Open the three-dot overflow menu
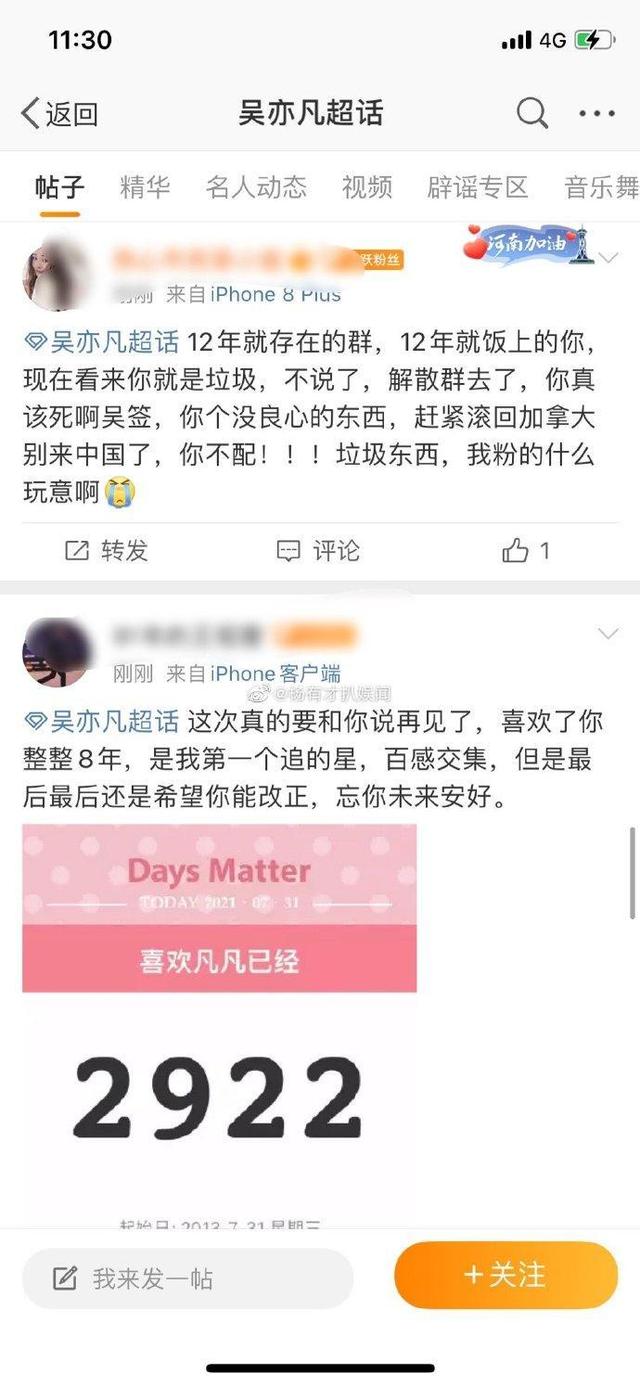The image size is (640, 1386). click(597, 113)
